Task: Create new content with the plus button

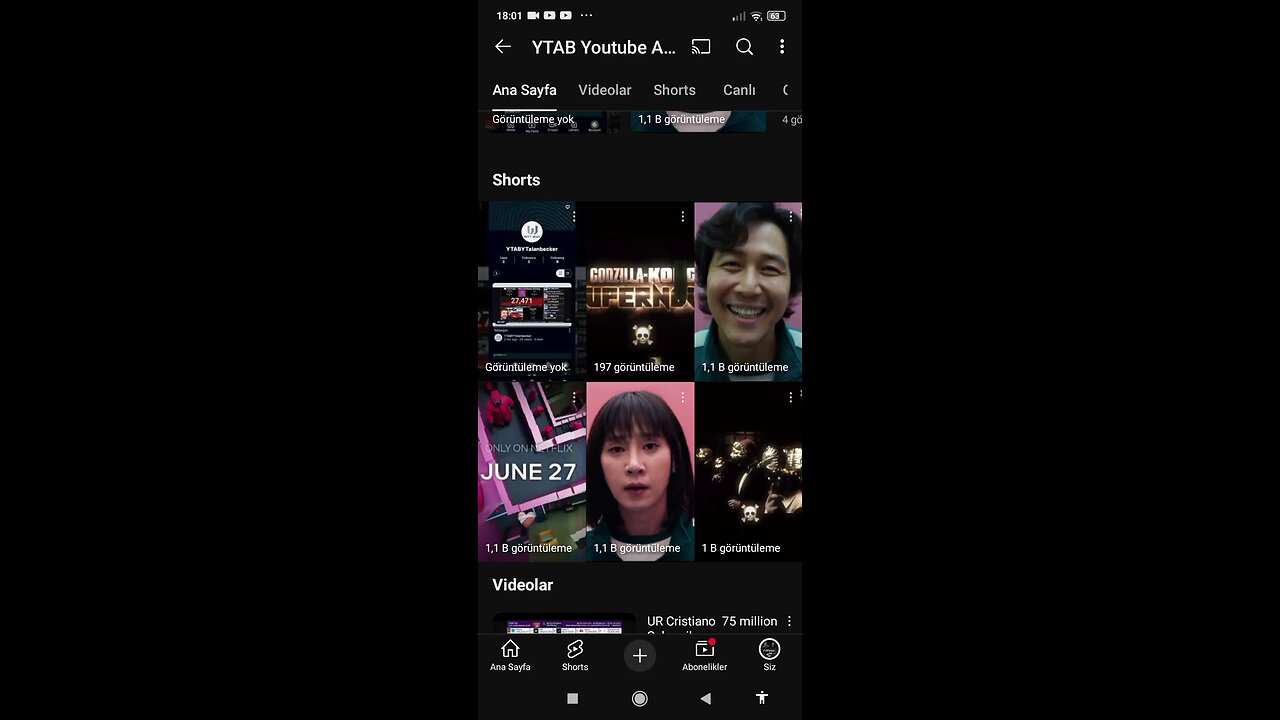Action: (640, 655)
